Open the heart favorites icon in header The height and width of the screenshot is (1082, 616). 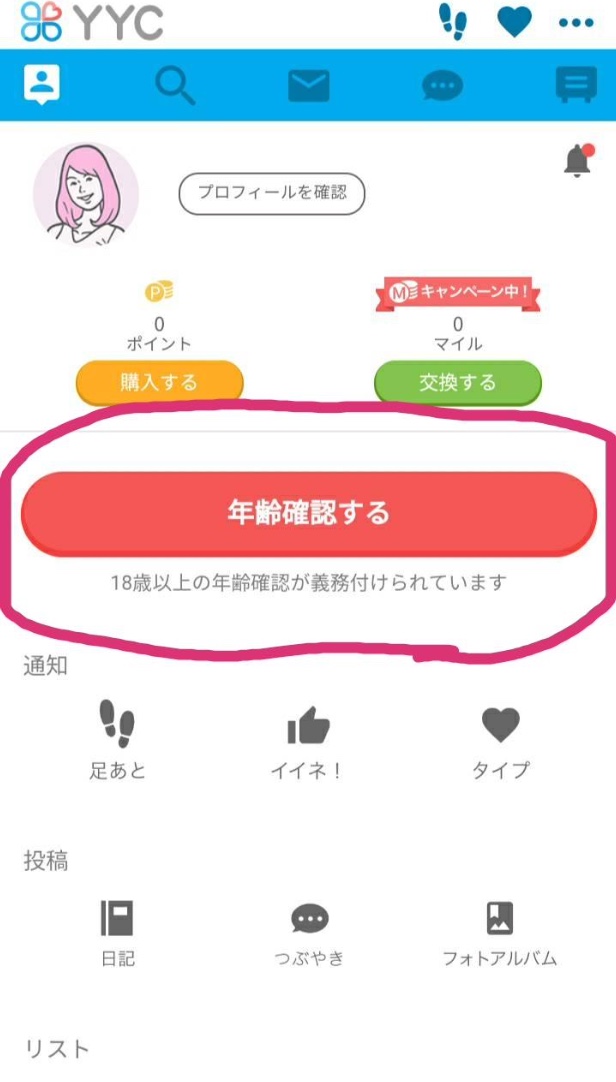(514, 22)
